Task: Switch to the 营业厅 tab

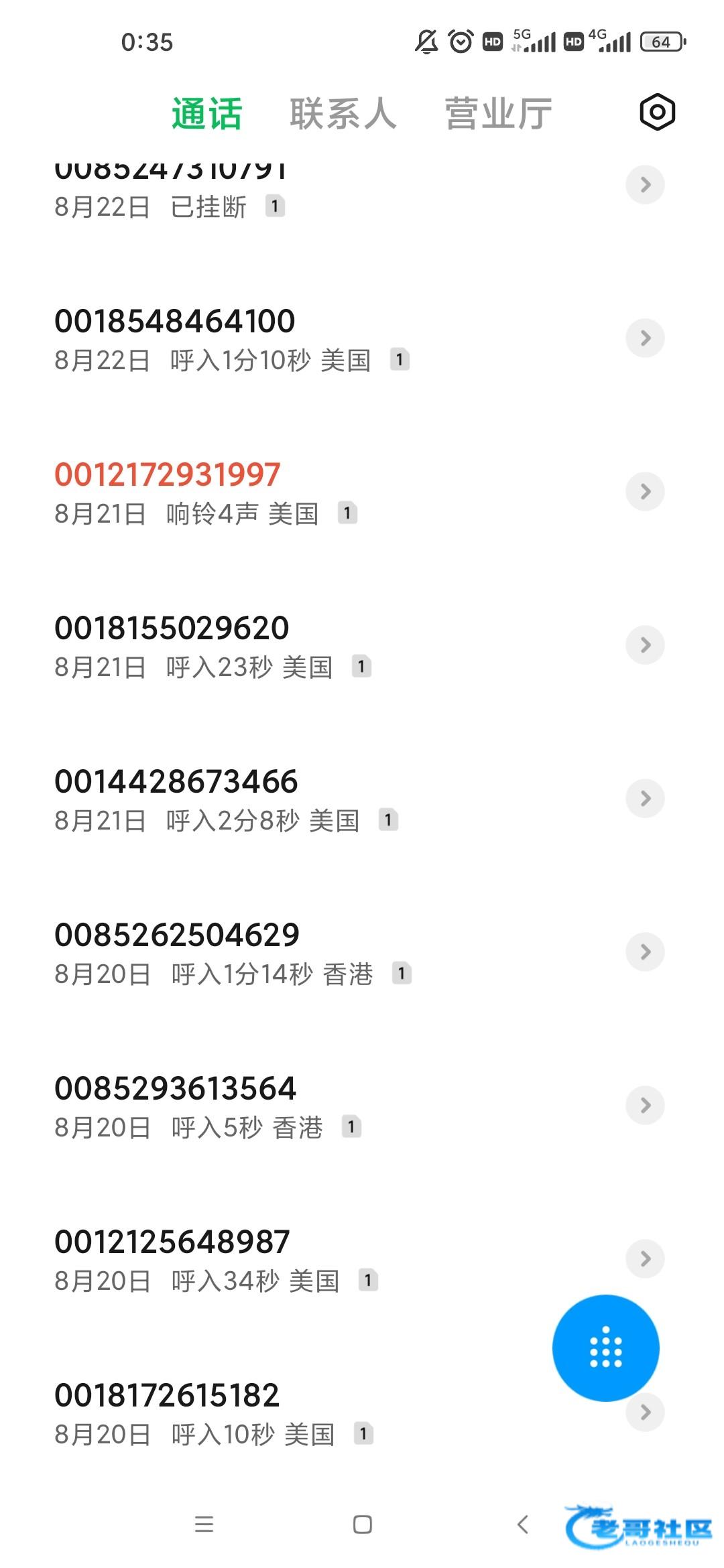Action: click(498, 113)
